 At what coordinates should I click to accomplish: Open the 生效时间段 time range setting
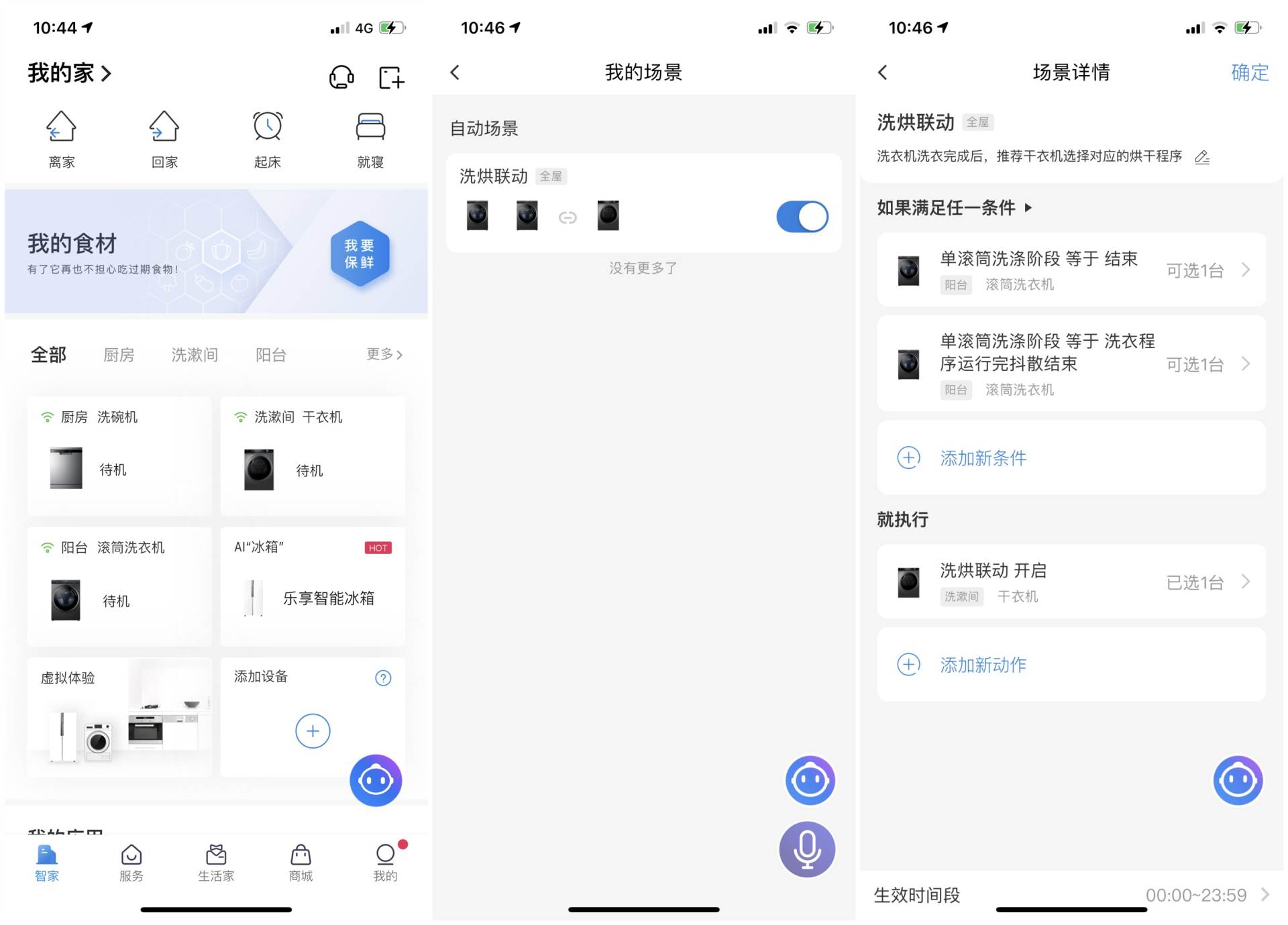click(1071, 895)
